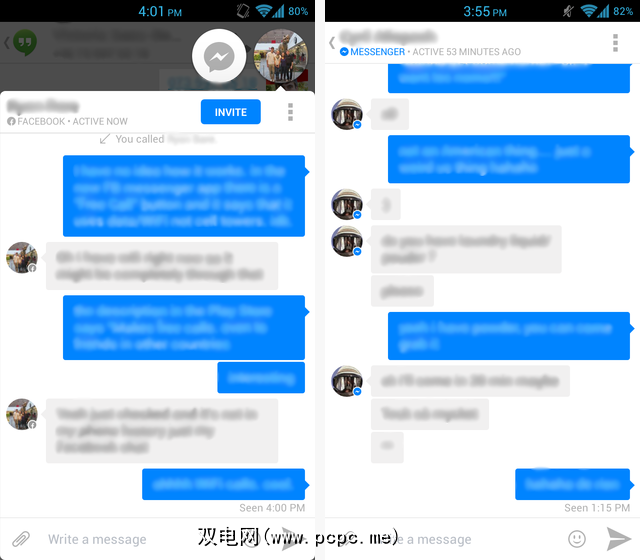Screen dimensions: 640x560
Task: Attach a file with the paperclip icon
Action: tap(21, 539)
